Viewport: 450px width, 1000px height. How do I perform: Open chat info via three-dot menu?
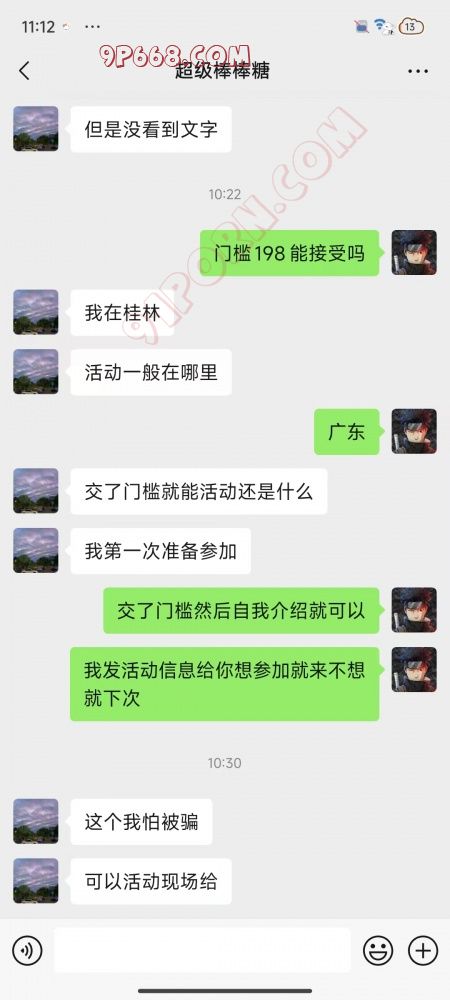pos(418,71)
